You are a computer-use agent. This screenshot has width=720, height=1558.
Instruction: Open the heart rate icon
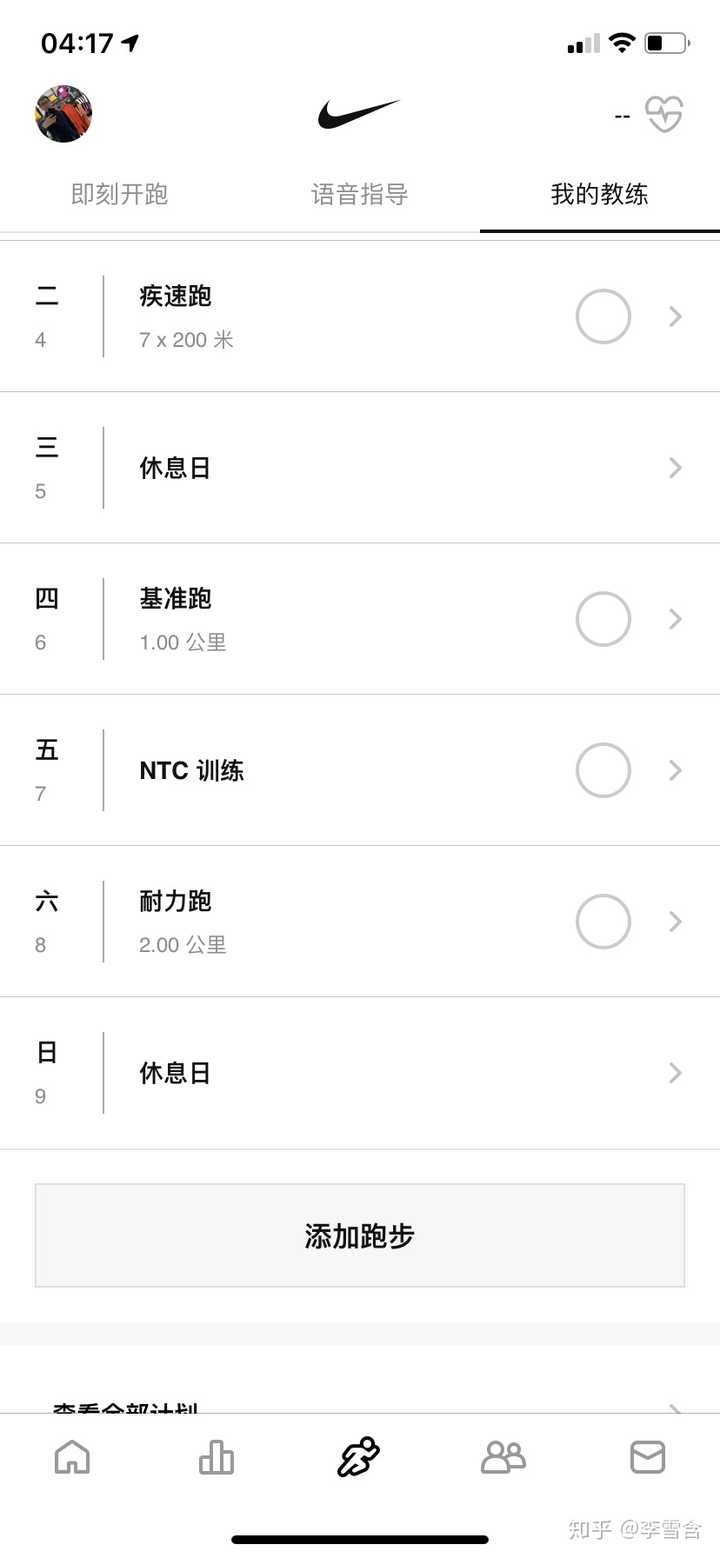[663, 114]
